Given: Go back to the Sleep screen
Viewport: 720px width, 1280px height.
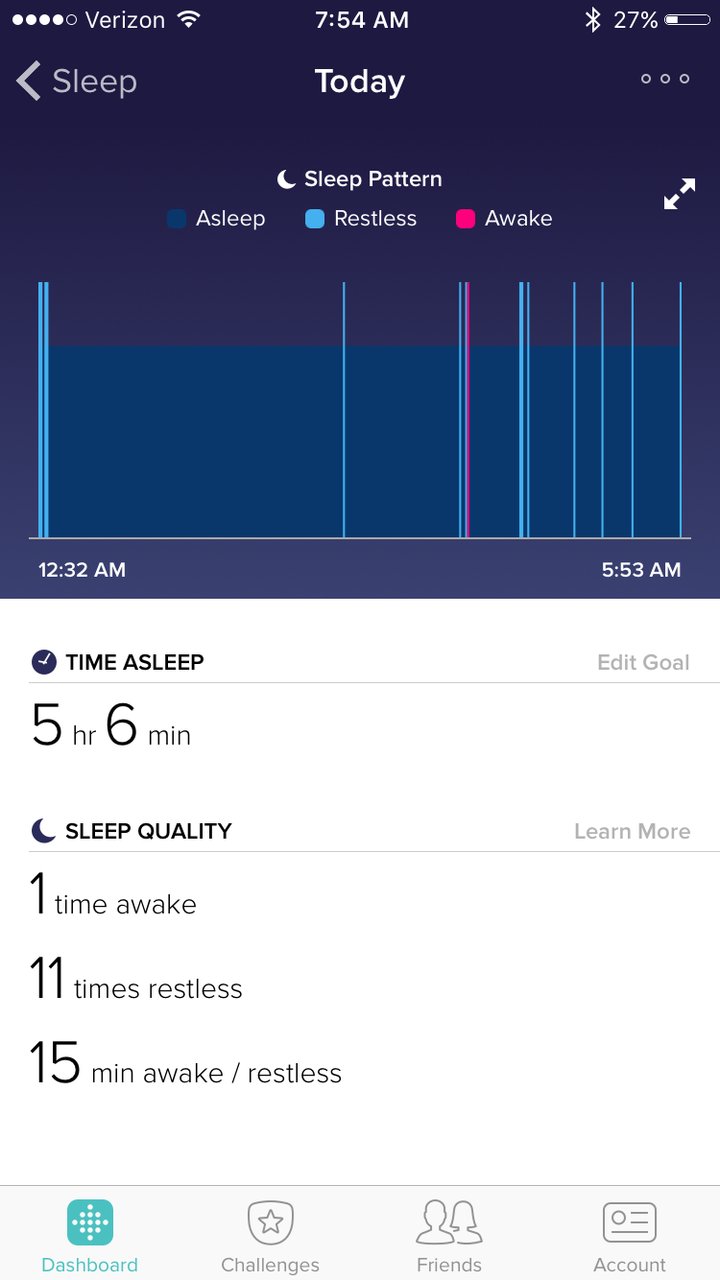Looking at the screenshot, I should pyautogui.click(x=76, y=81).
